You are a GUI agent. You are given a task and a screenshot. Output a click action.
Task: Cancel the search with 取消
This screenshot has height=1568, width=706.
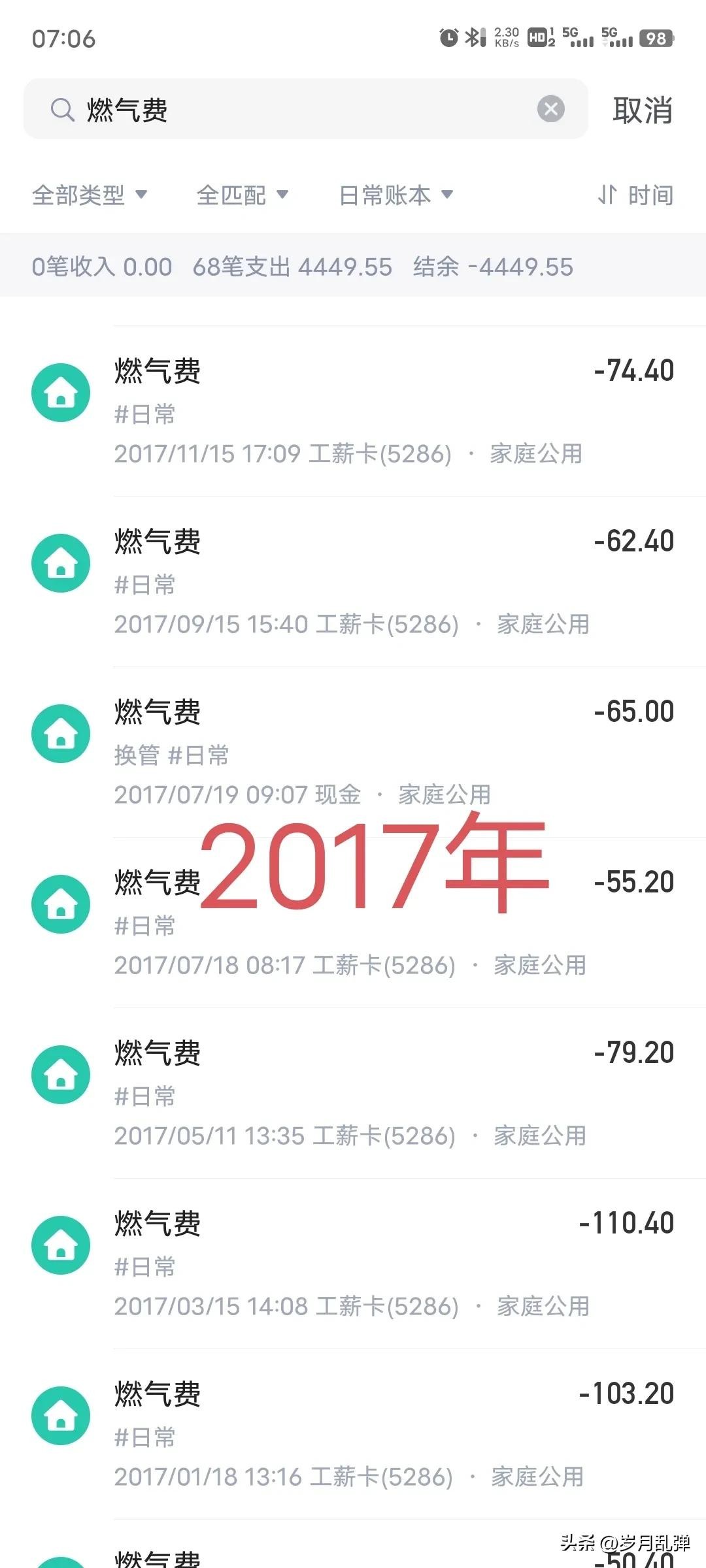point(642,110)
